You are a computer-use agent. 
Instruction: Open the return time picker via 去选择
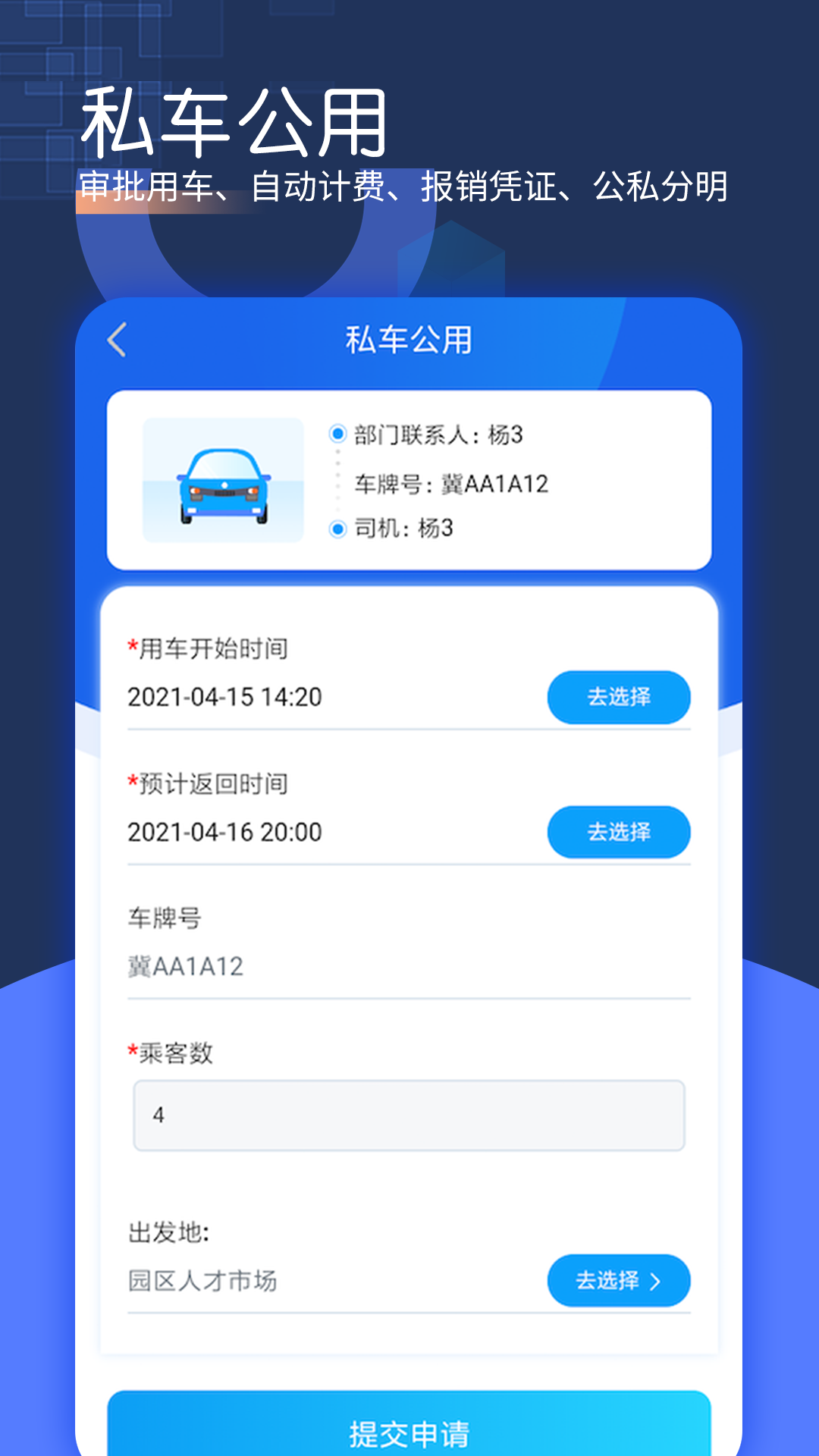619,831
